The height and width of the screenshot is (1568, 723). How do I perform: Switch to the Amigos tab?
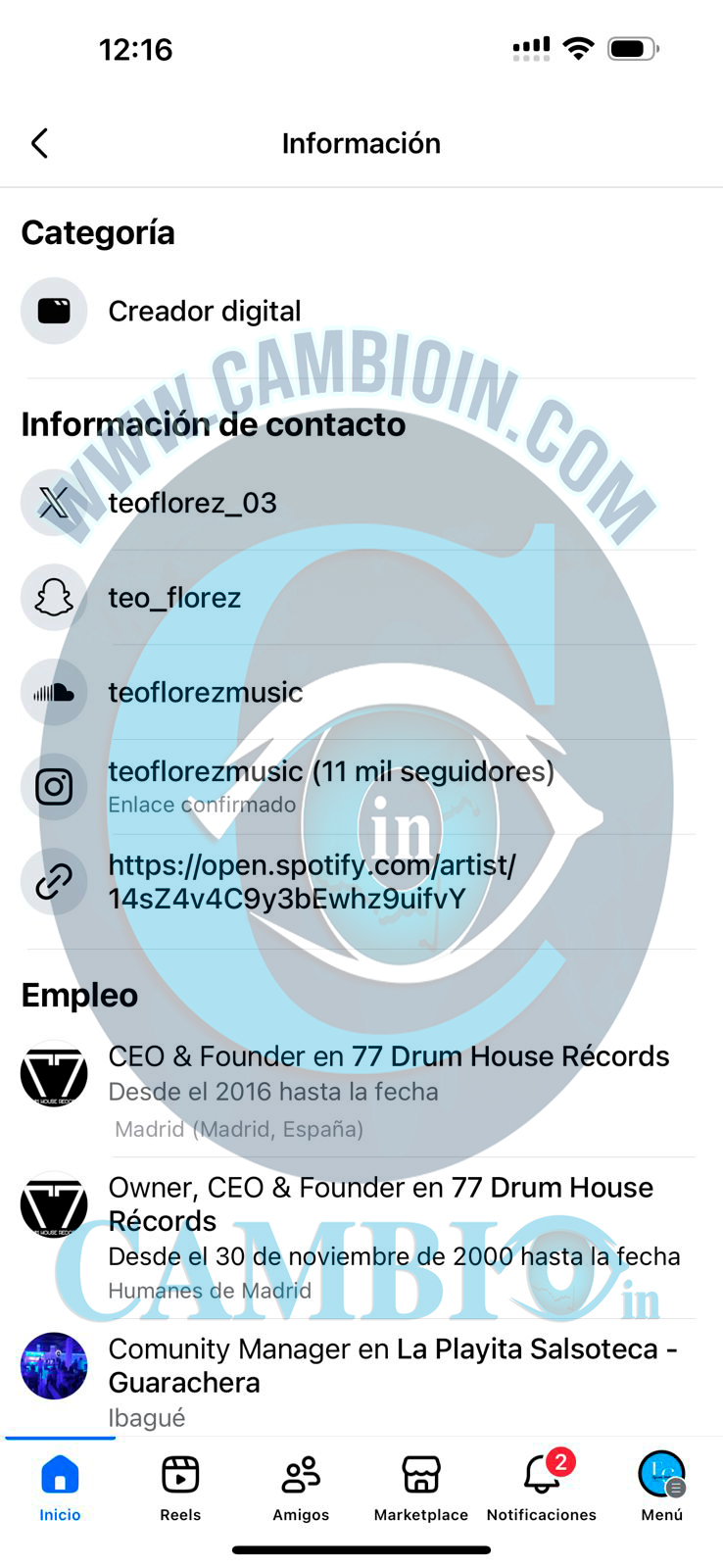301,1487
